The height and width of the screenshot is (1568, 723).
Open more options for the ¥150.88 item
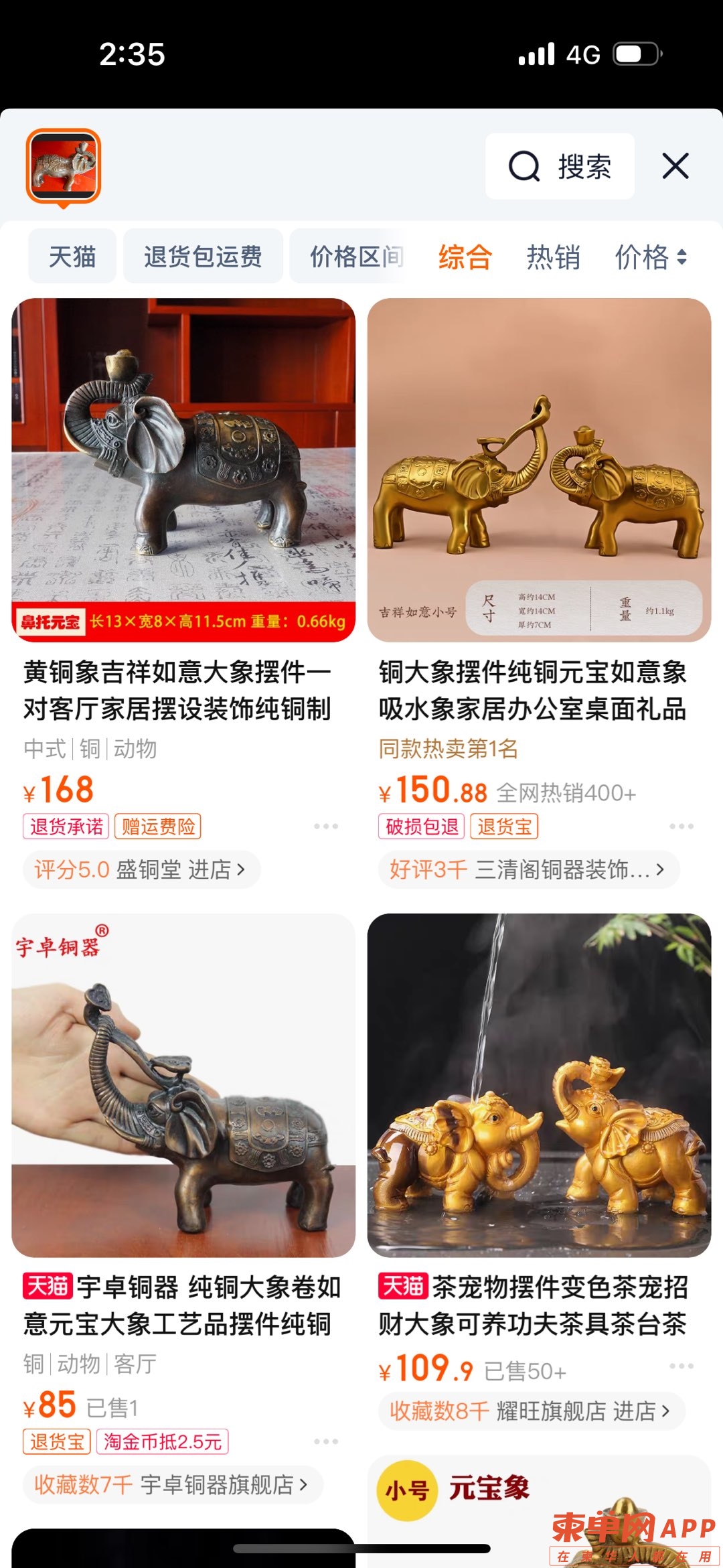coord(681,827)
